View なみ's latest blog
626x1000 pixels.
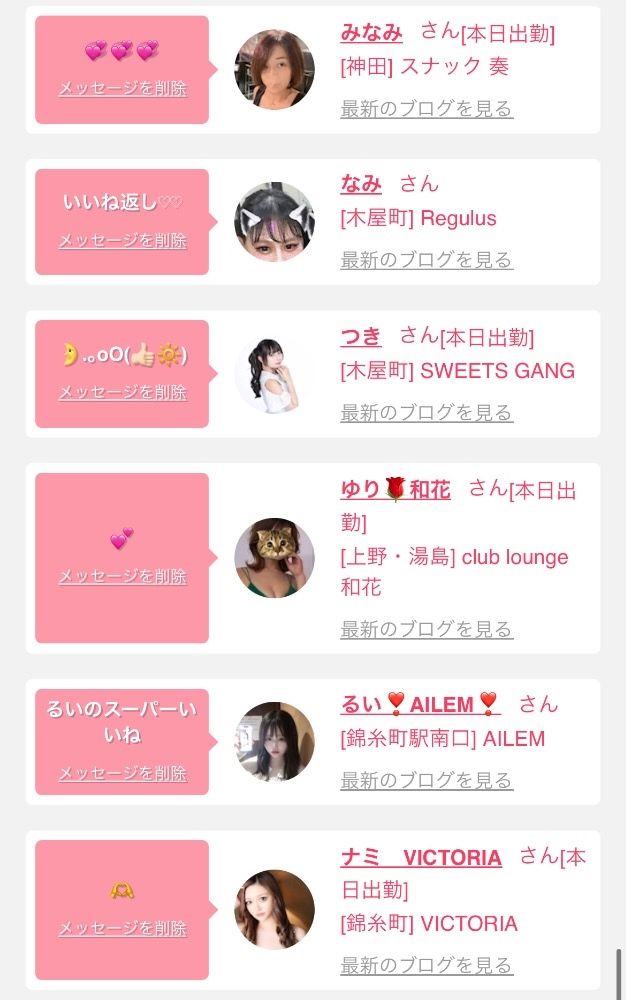[x=426, y=260]
